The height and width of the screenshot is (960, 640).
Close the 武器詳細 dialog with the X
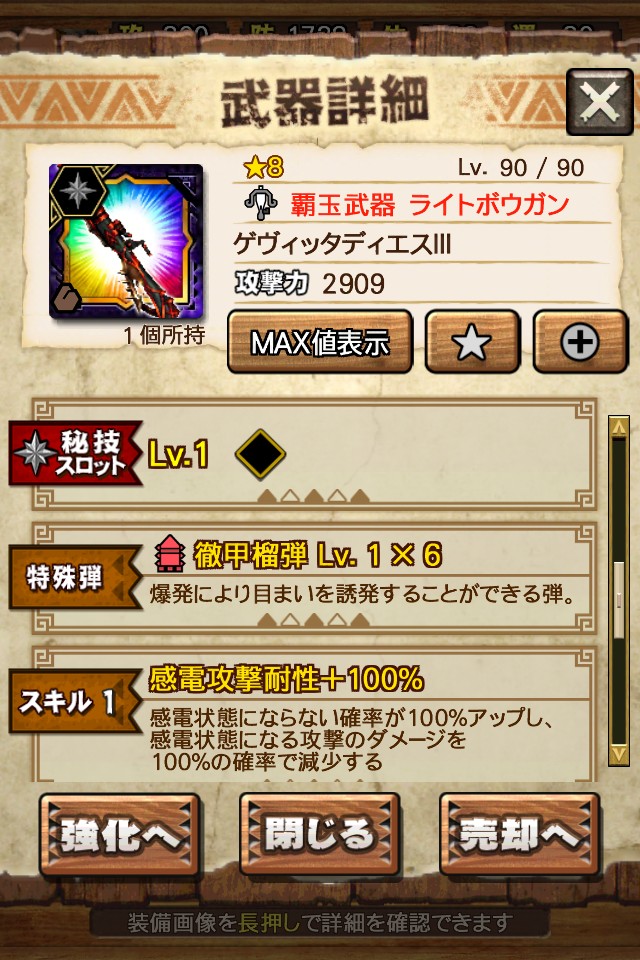pos(599,102)
